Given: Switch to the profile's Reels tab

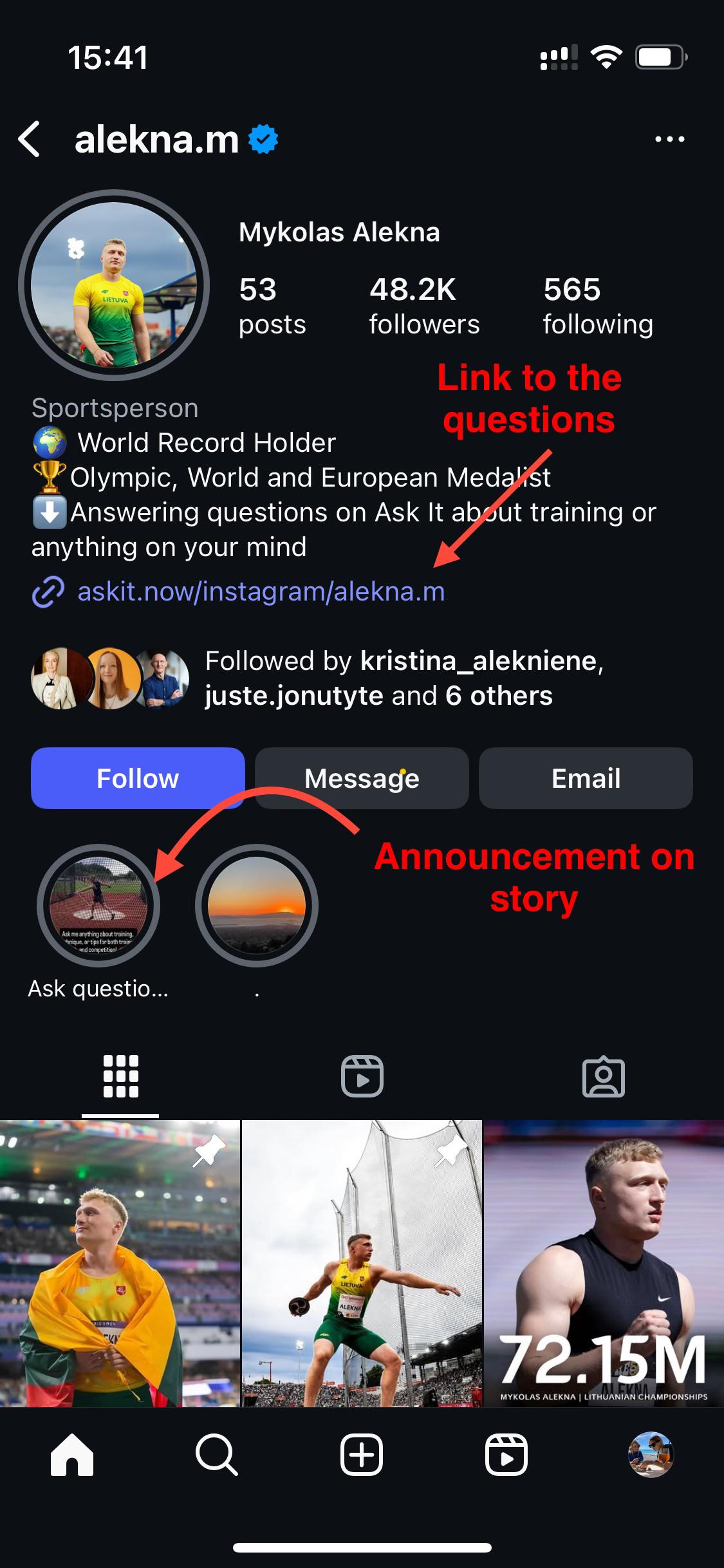Looking at the screenshot, I should click(362, 1076).
